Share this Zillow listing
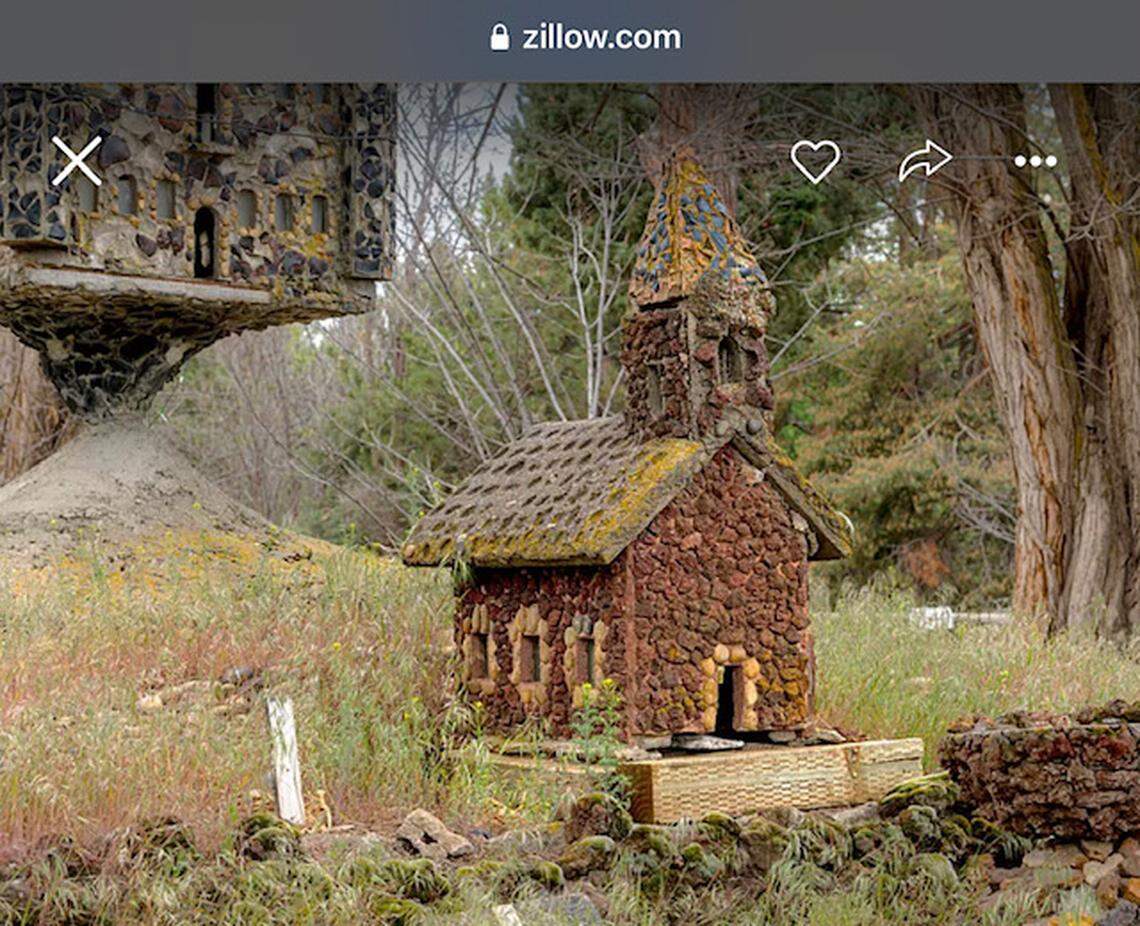This screenshot has width=1140, height=926. 924,161
